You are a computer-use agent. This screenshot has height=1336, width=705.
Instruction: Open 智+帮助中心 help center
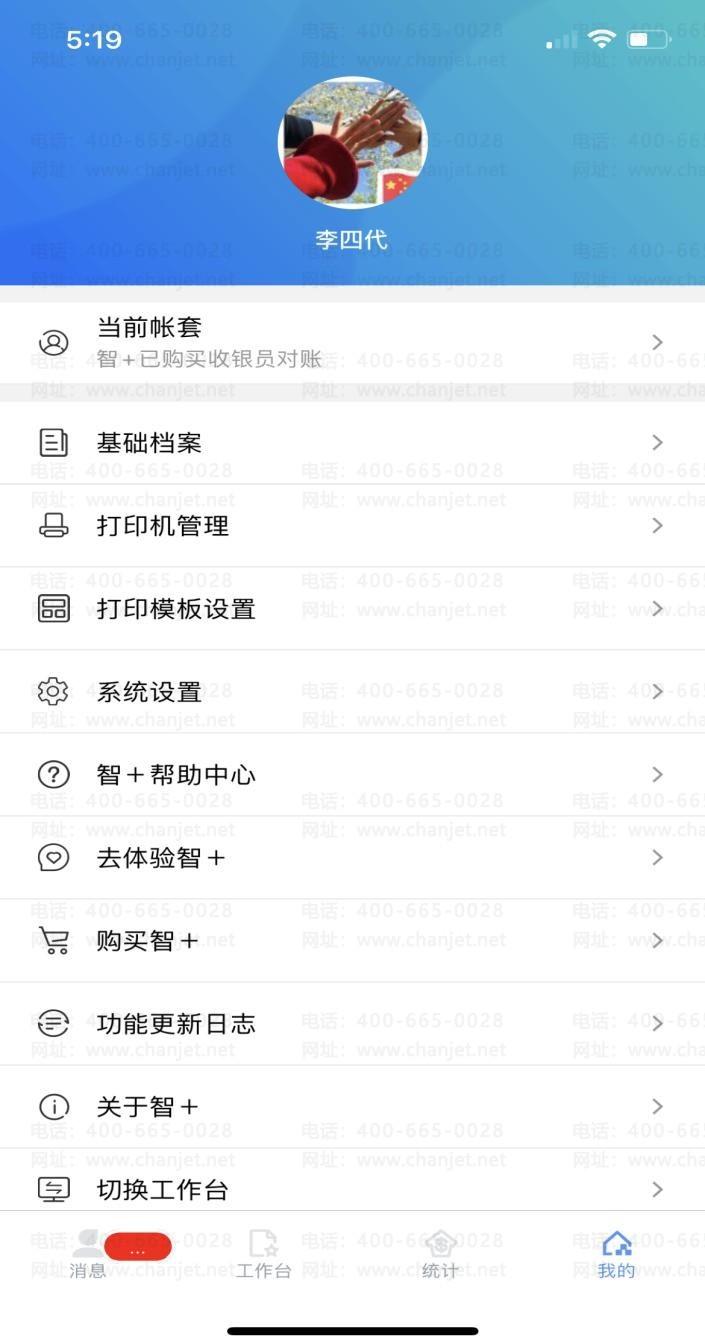click(350, 774)
